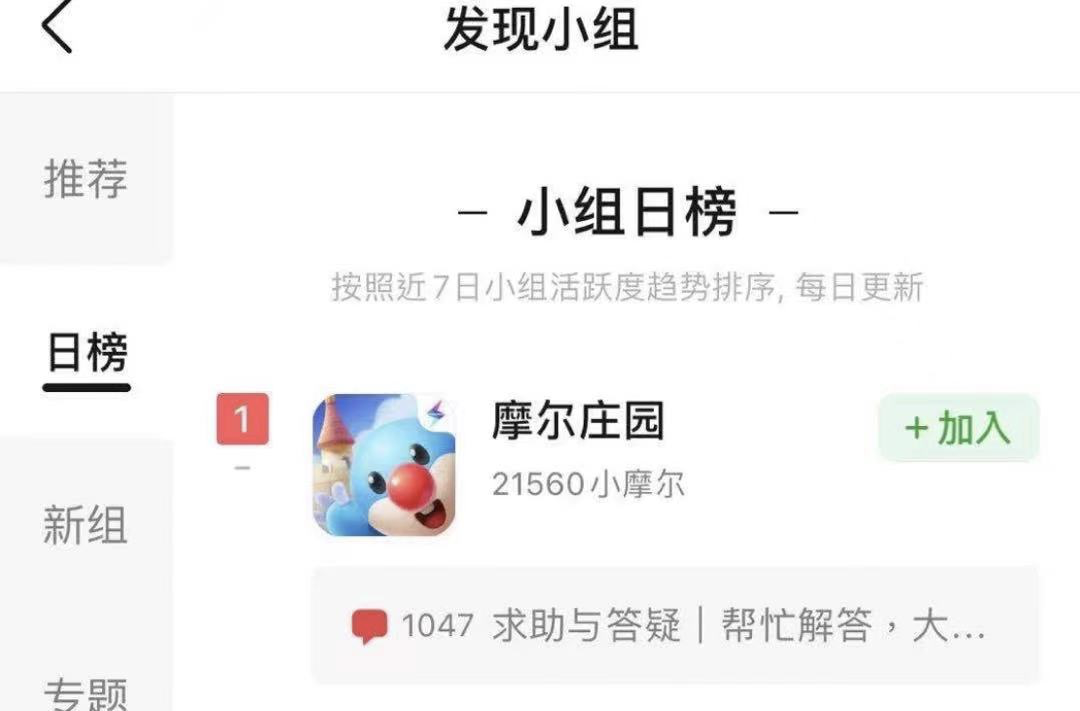Select the 日榜 tab
This screenshot has height=711, width=1080.
click(x=87, y=354)
